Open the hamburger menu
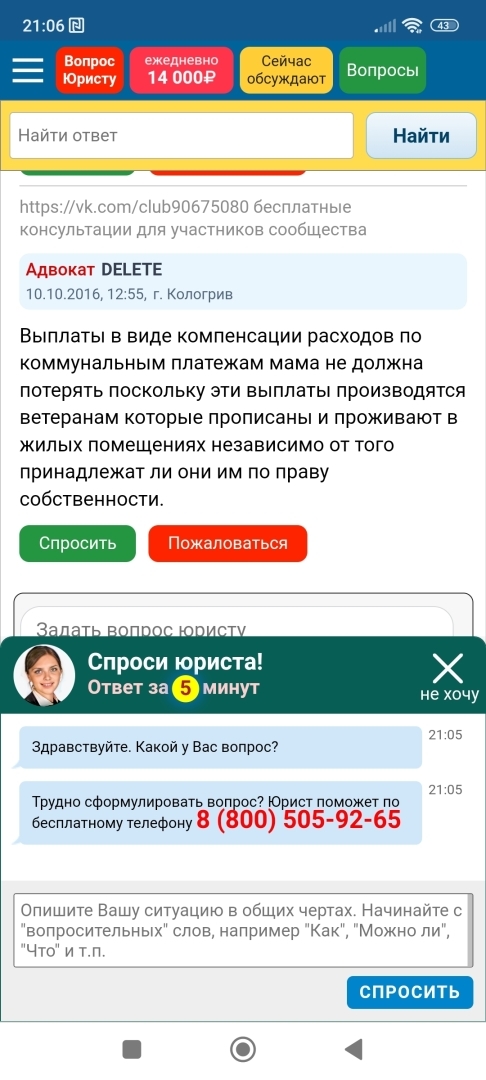The width and height of the screenshot is (486, 1080). coord(28,70)
